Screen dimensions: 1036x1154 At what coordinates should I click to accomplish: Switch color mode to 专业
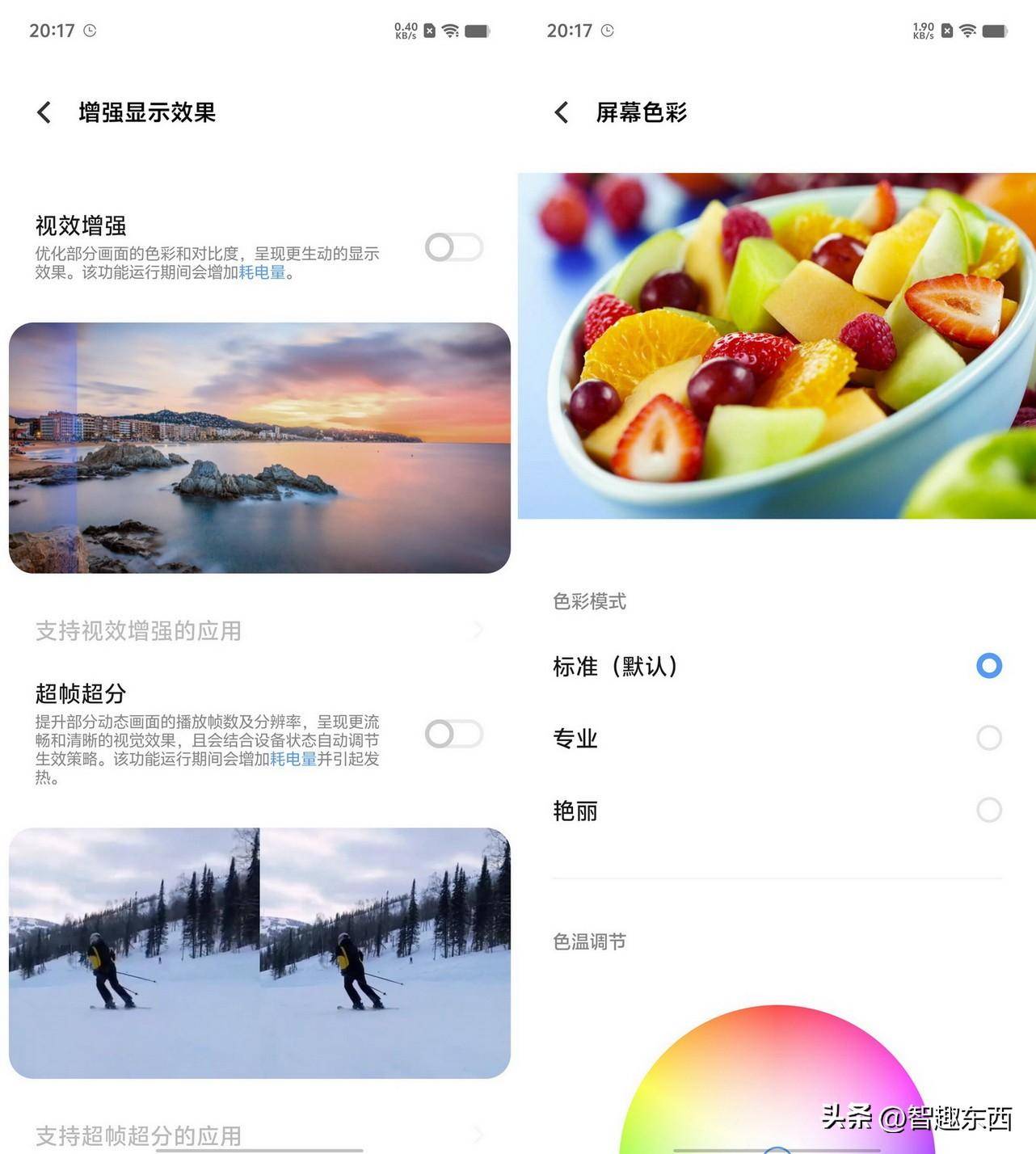pyautogui.click(x=988, y=738)
